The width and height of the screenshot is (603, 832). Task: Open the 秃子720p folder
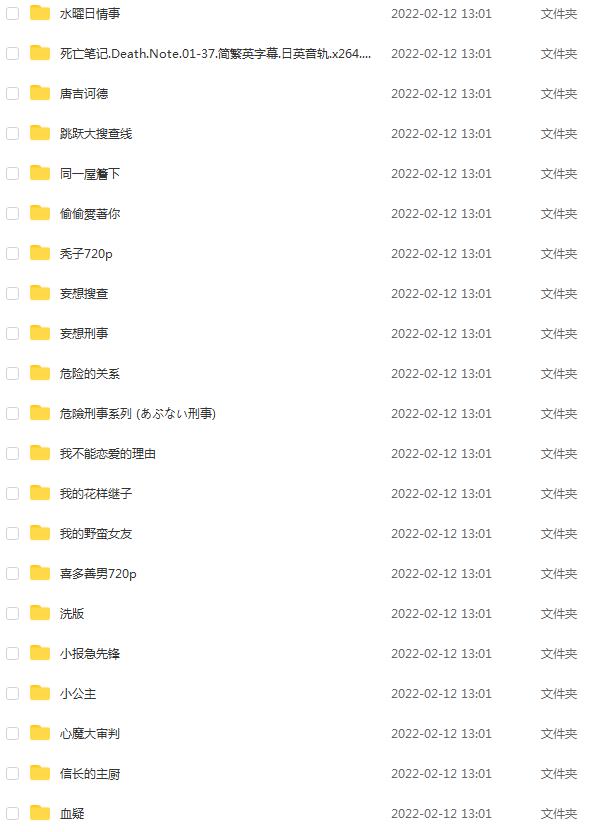tap(85, 254)
